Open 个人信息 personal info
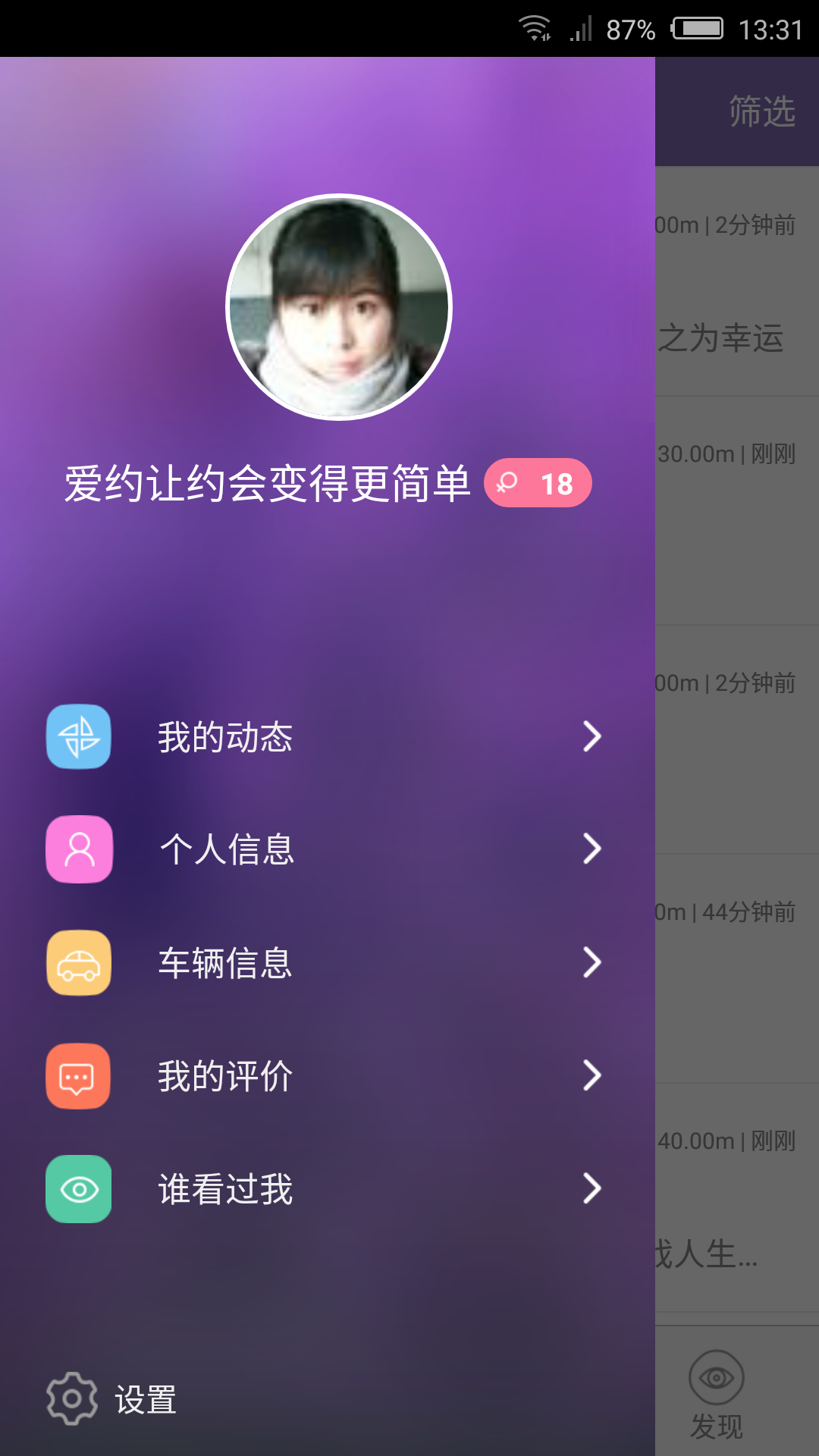The width and height of the screenshot is (819, 1456). point(326,849)
